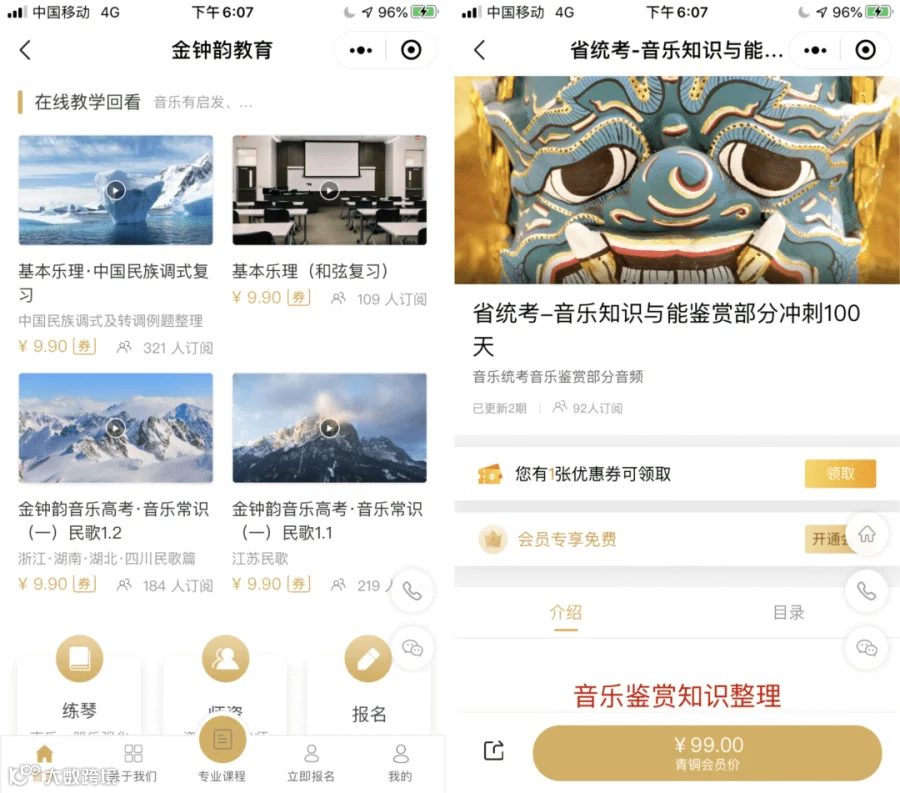Close the mini program on 金钟韵教育 page
The image size is (900, 793).
pyautogui.click(x=411, y=50)
